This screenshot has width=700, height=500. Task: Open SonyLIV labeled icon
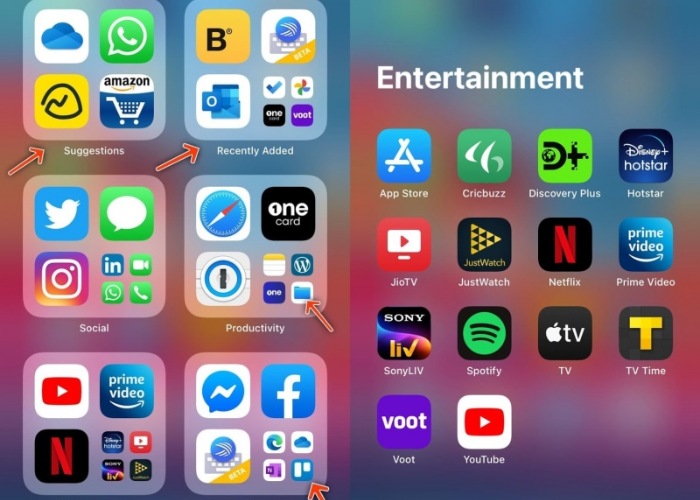tap(404, 333)
